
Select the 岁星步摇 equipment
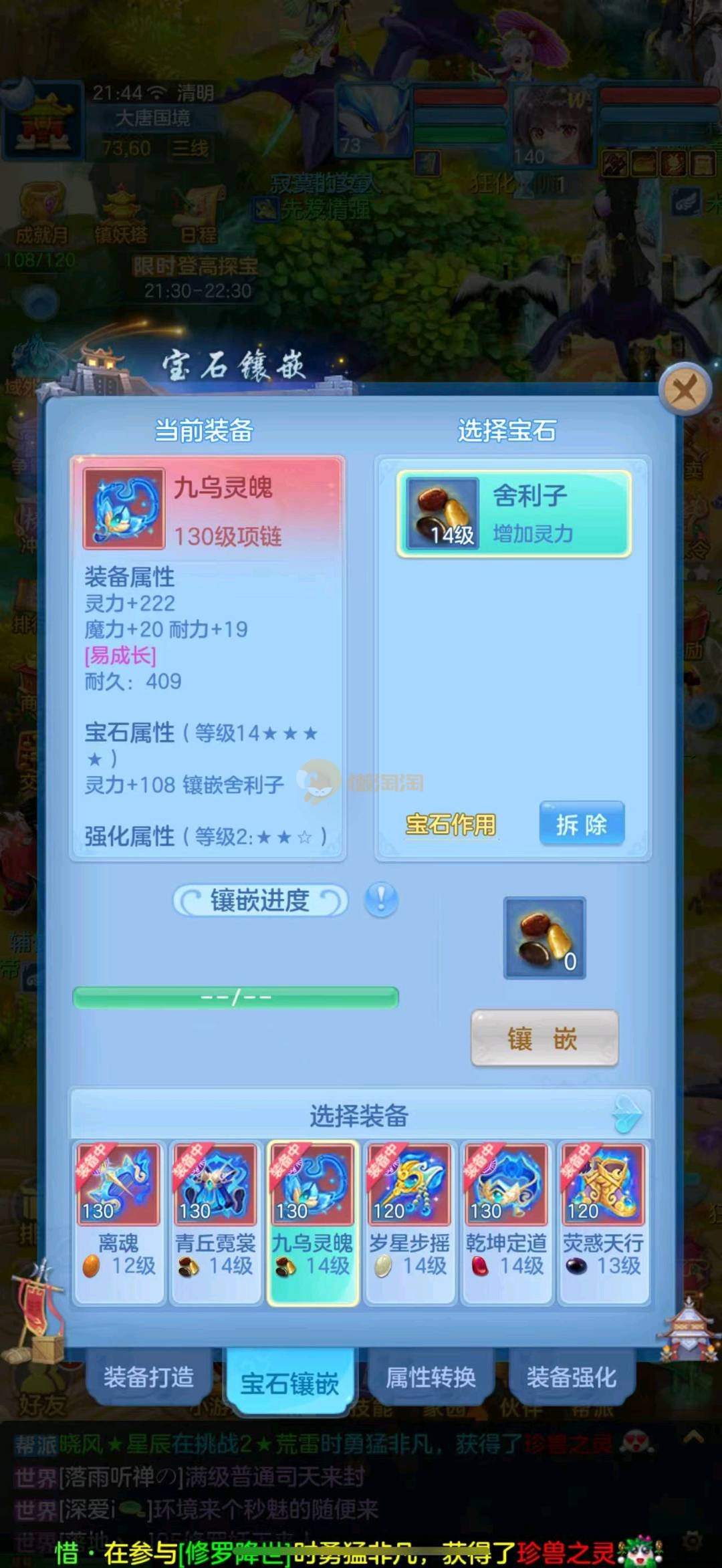409,1222
